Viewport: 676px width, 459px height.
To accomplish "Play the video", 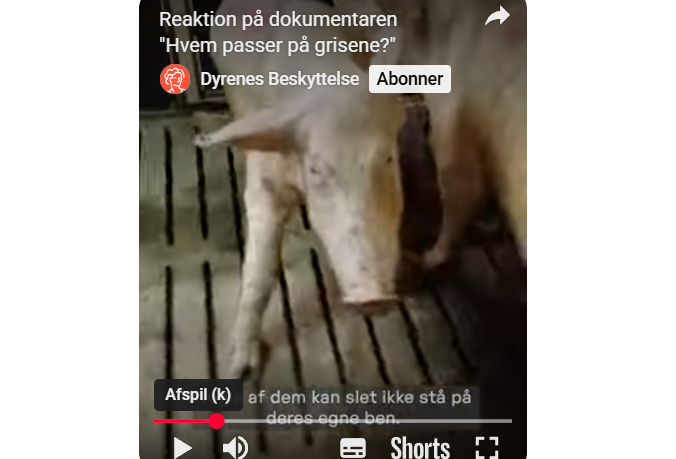I will (182, 447).
